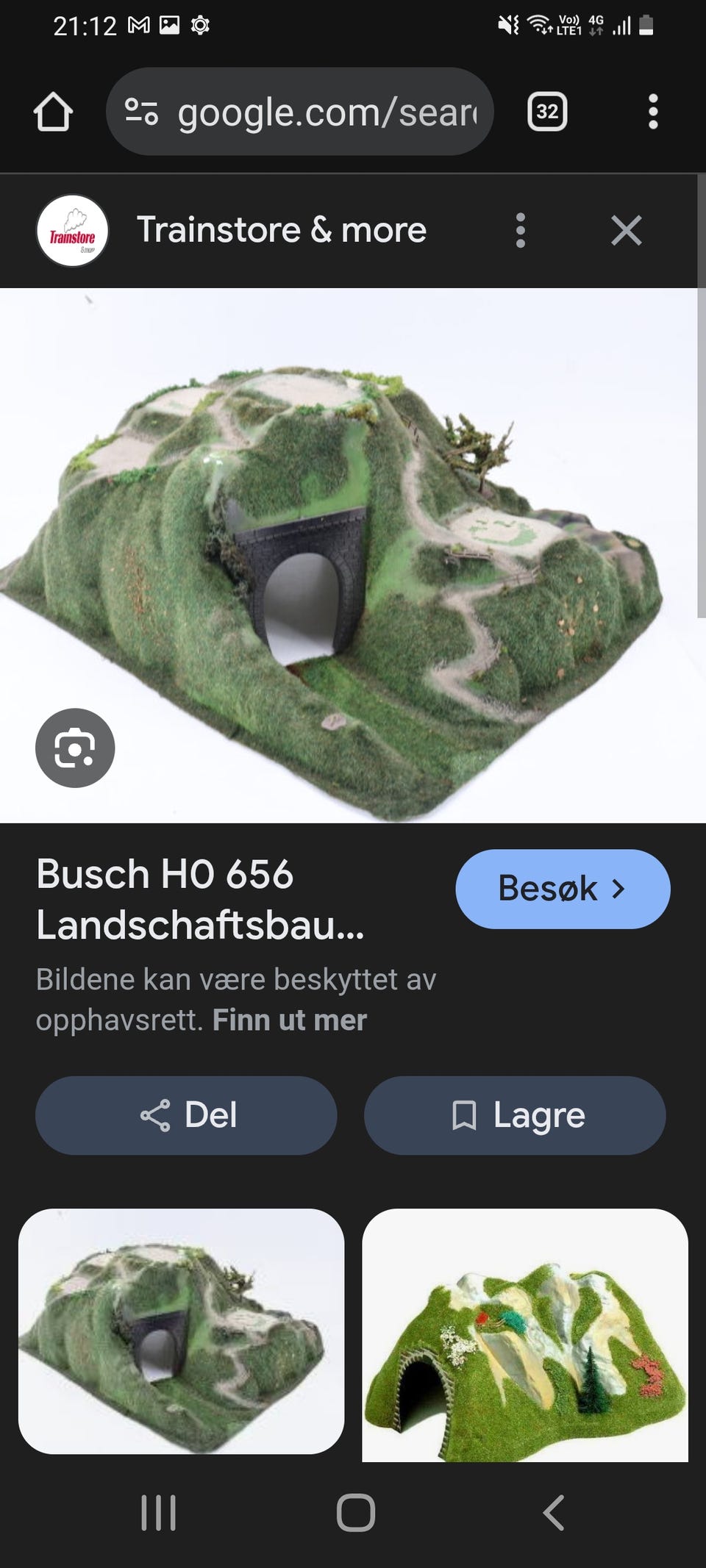
Task: Tap the Gmail icon in the status bar
Action: click(140, 24)
